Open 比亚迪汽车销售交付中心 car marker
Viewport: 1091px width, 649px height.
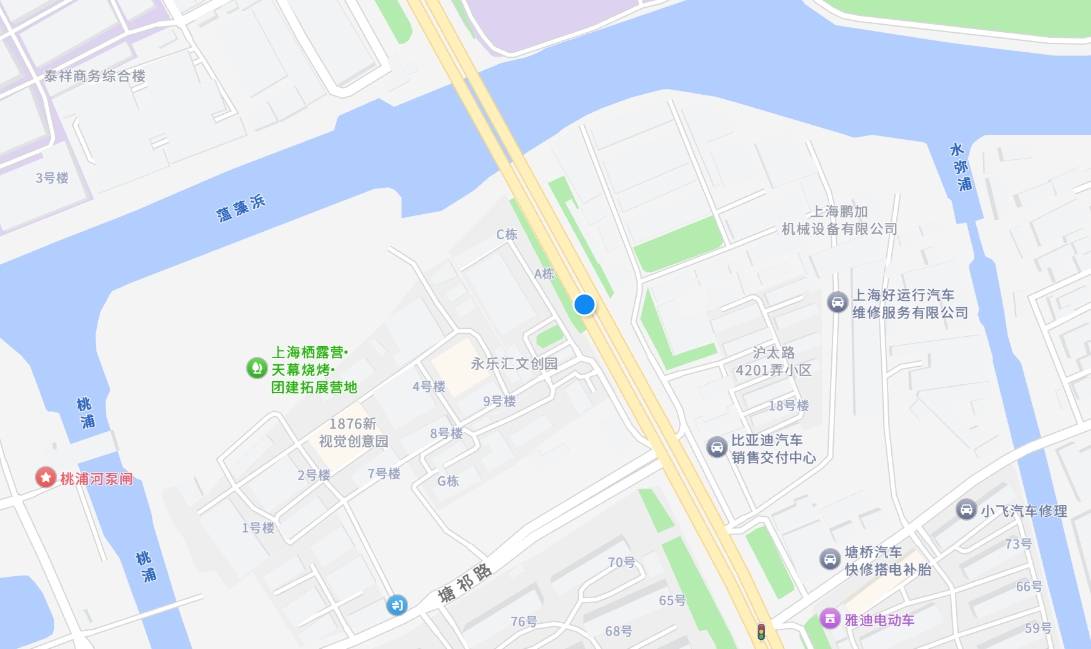717,447
